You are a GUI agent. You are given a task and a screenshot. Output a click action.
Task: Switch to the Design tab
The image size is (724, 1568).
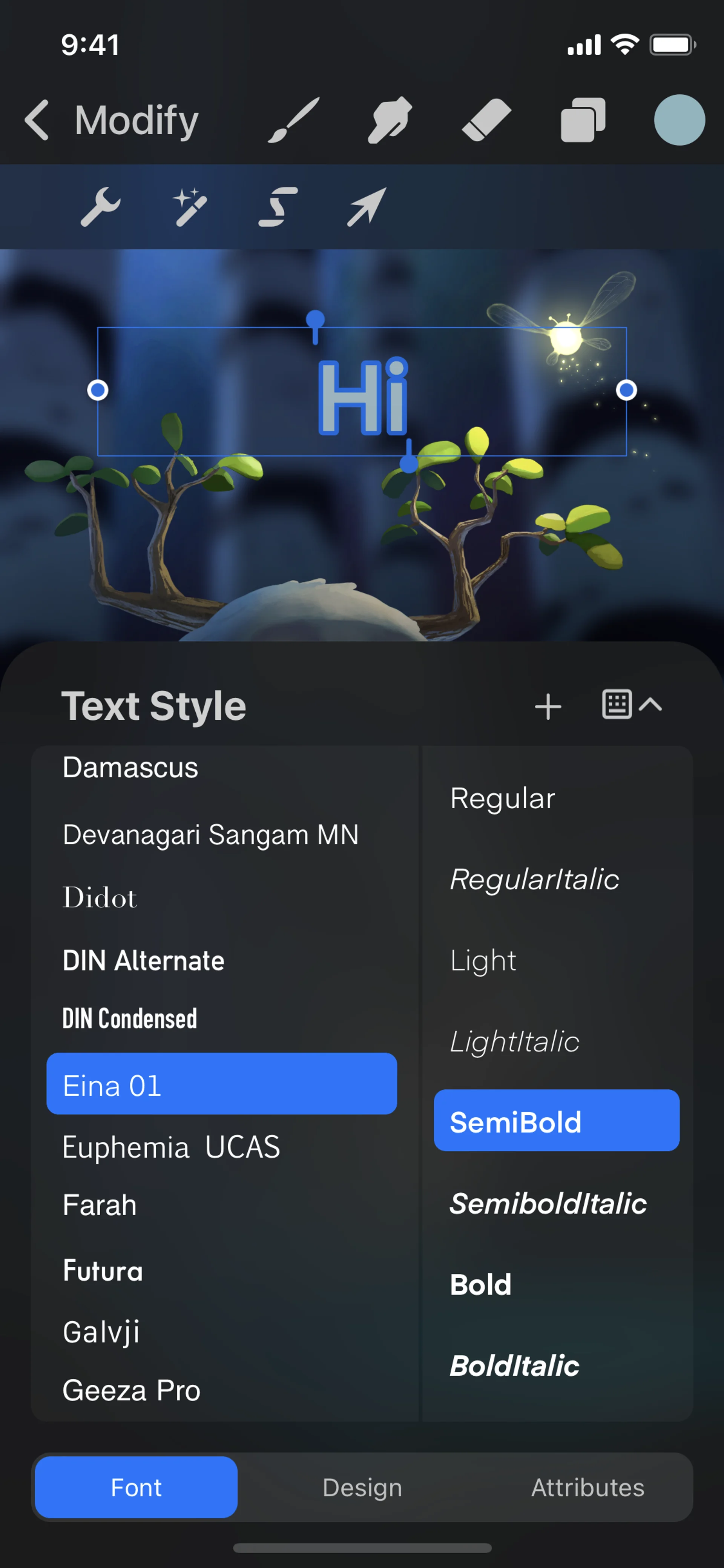click(x=362, y=1488)
